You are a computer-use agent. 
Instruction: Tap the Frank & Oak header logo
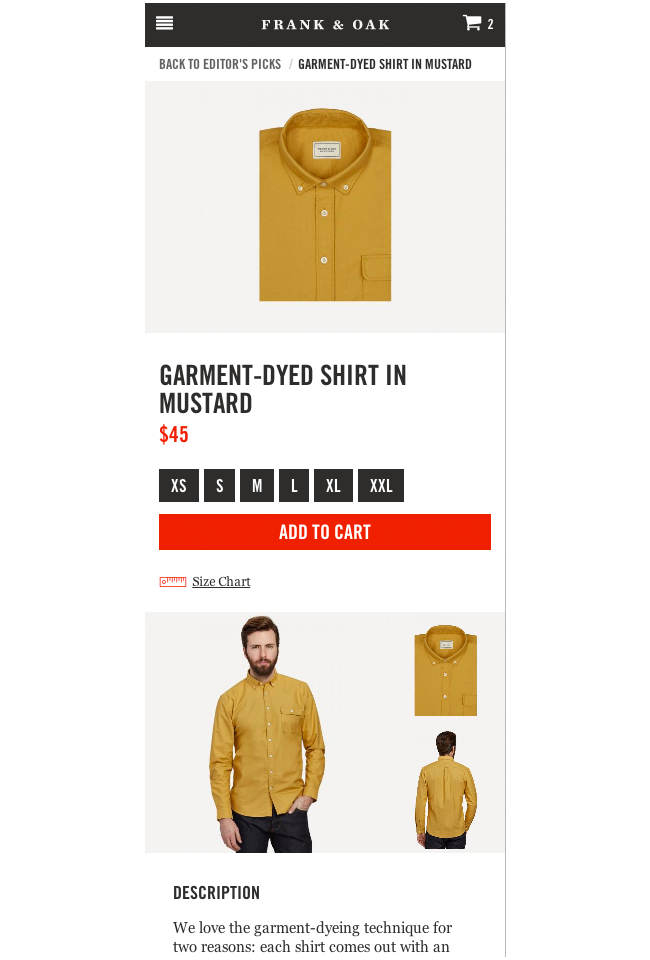pyautogui.click(x=325, y=24)
